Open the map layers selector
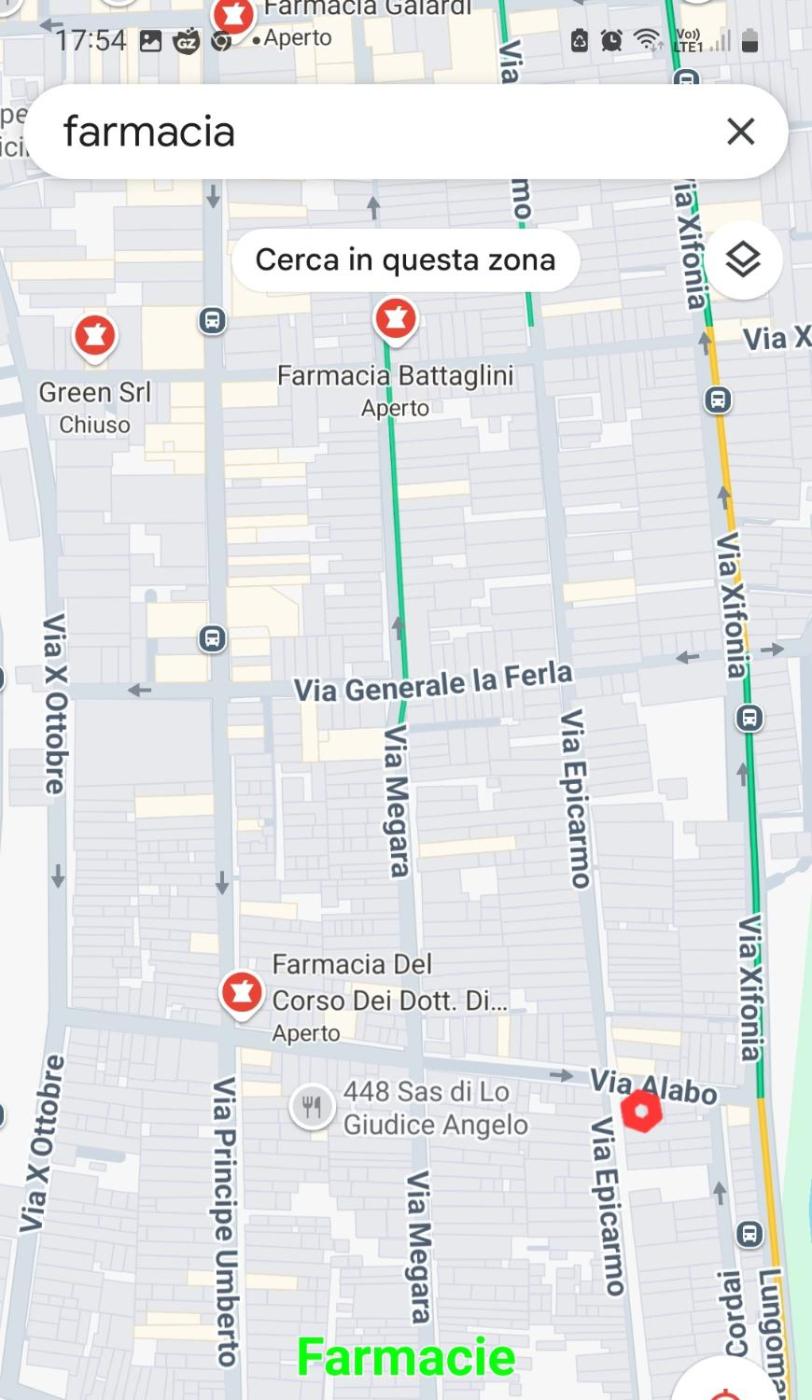Image resolution: width=812 pixels, height=1400 pixels. click(742, 260)
